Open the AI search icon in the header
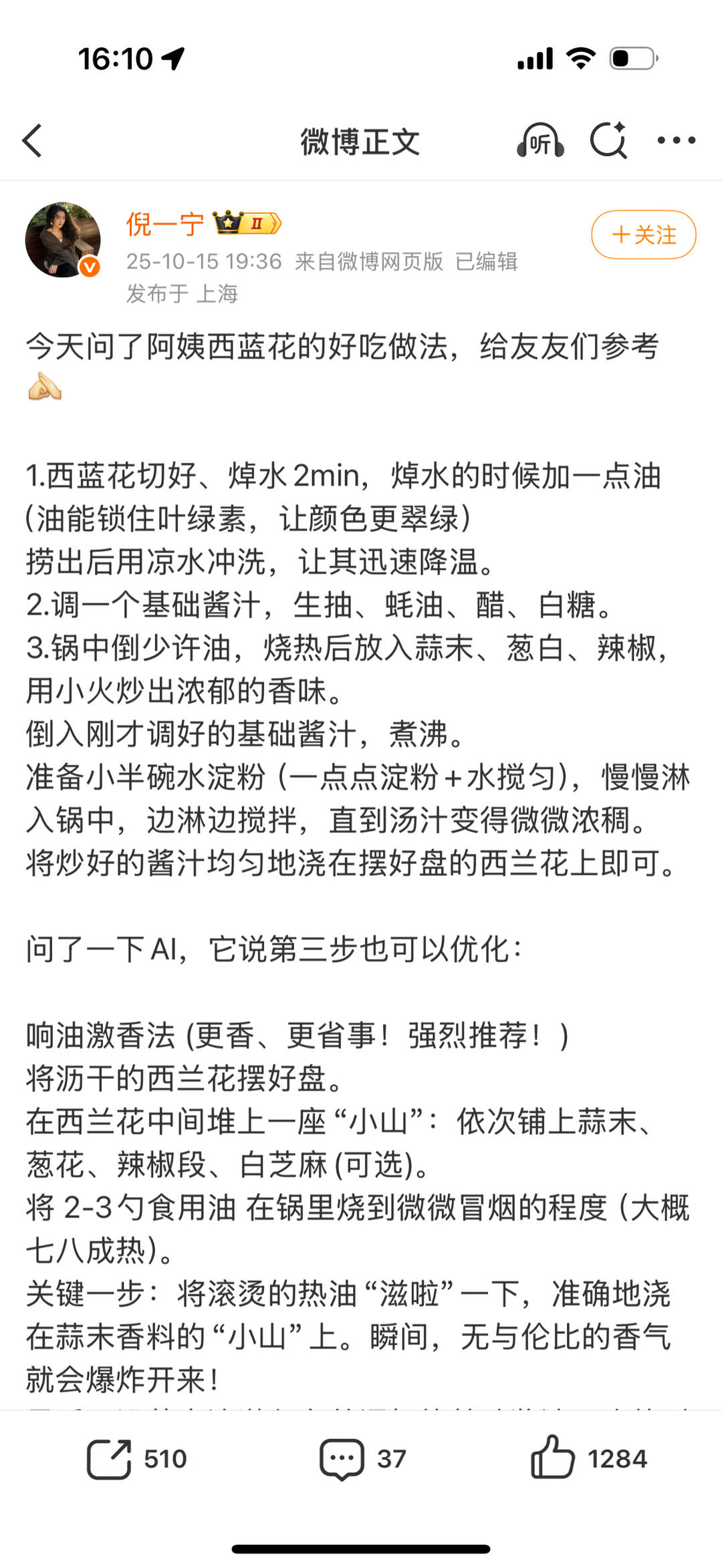This screenshot has width=722, height=1568. pos(608,140)
